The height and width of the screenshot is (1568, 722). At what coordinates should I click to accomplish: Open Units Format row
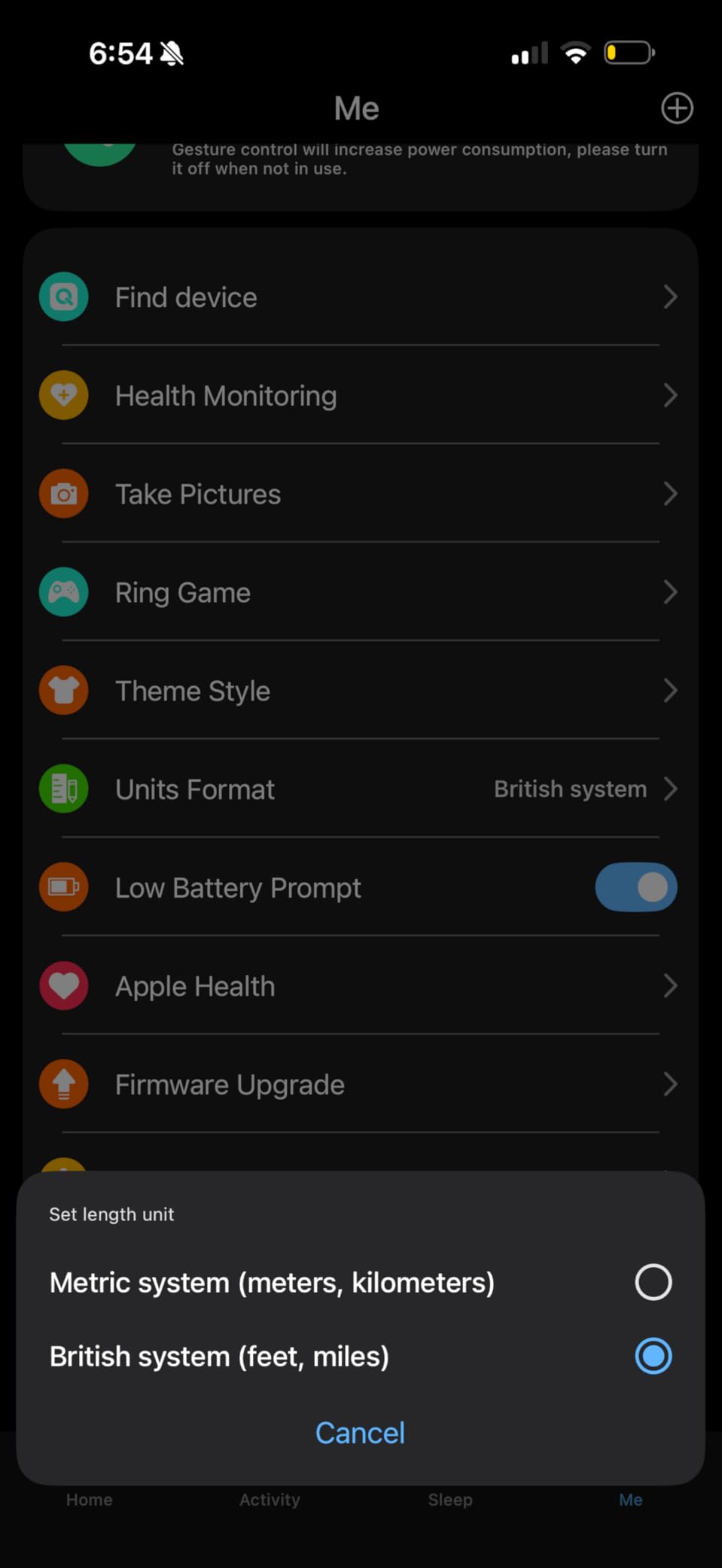[x=360, y=789]
